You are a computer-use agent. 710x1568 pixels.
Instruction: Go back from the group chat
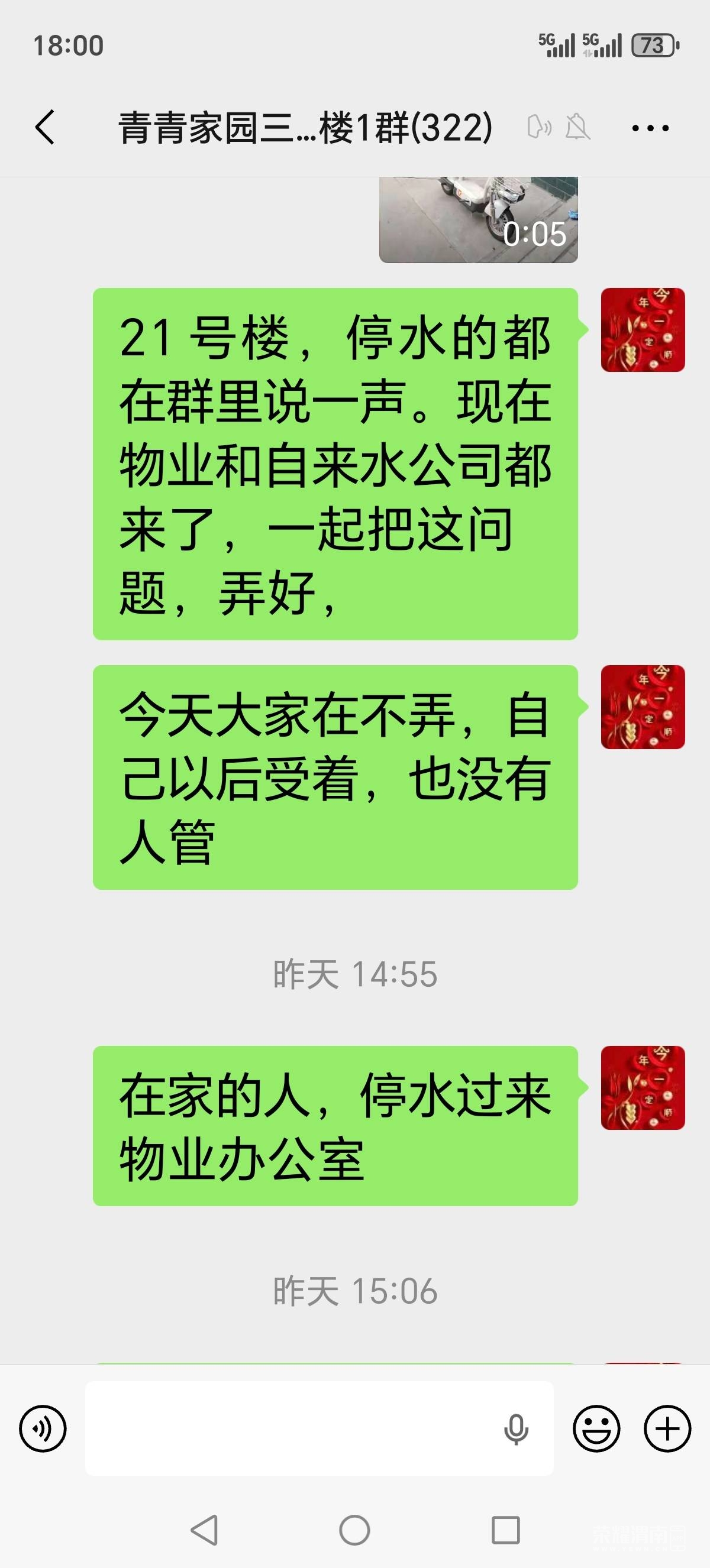coord(45,127)
